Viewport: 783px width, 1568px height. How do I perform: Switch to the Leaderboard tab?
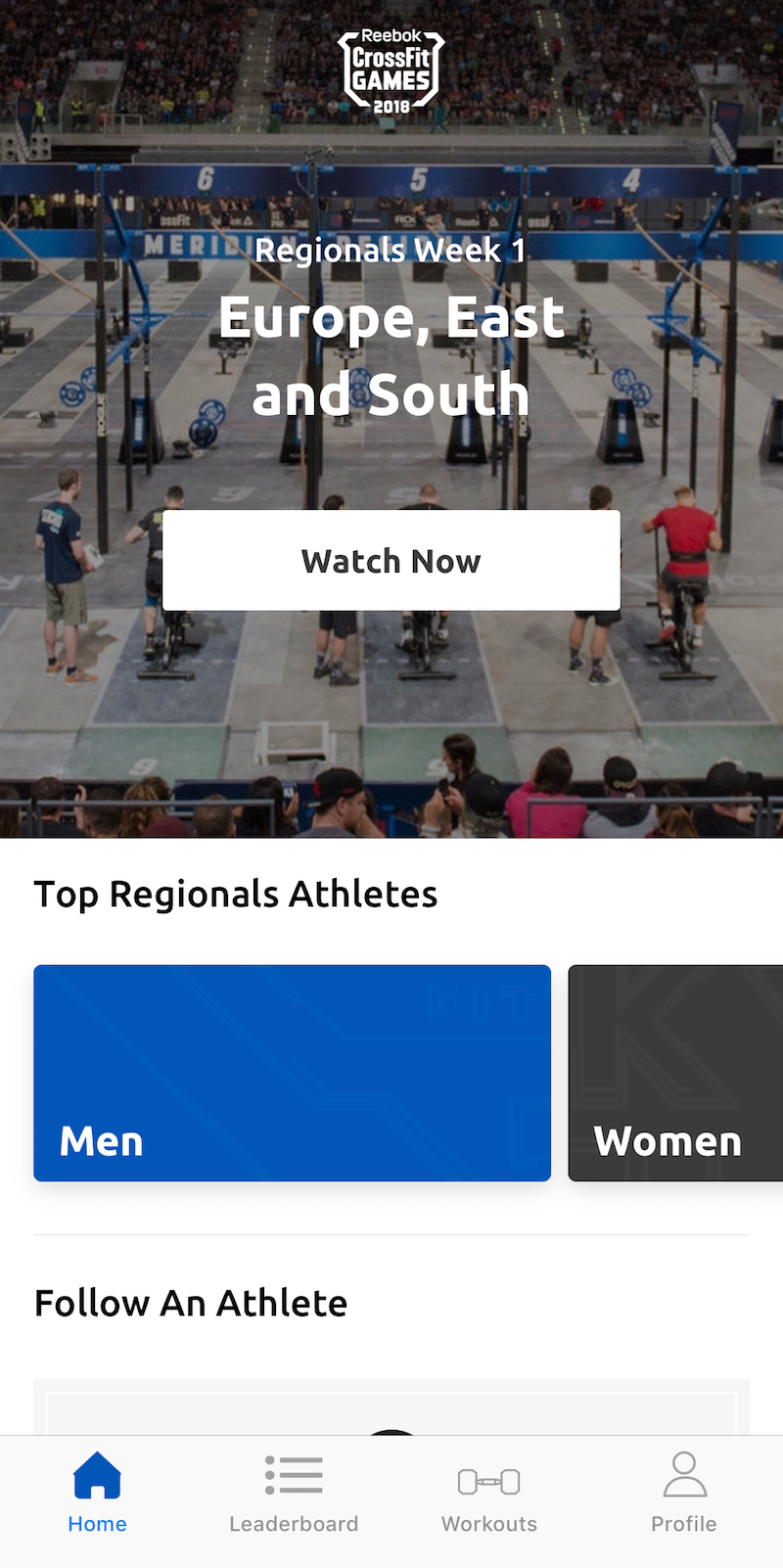pos(294,1494)
